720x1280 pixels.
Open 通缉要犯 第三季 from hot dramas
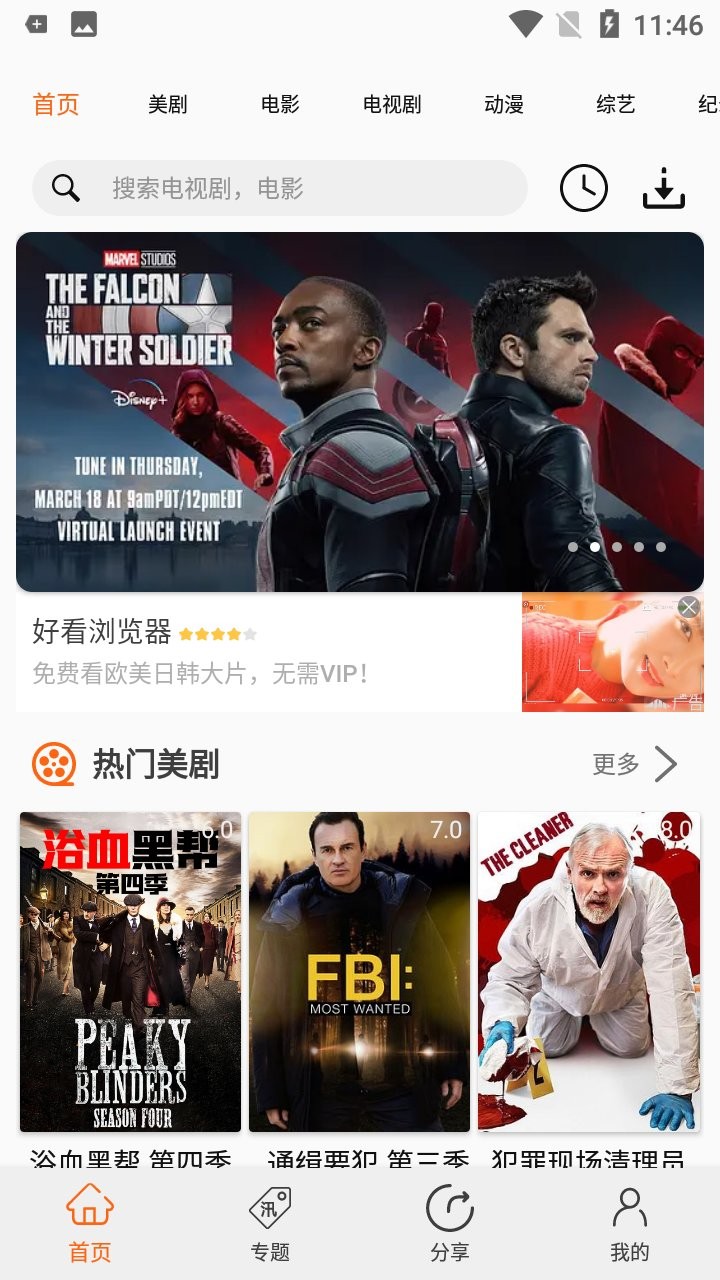[x=361, y=970]
